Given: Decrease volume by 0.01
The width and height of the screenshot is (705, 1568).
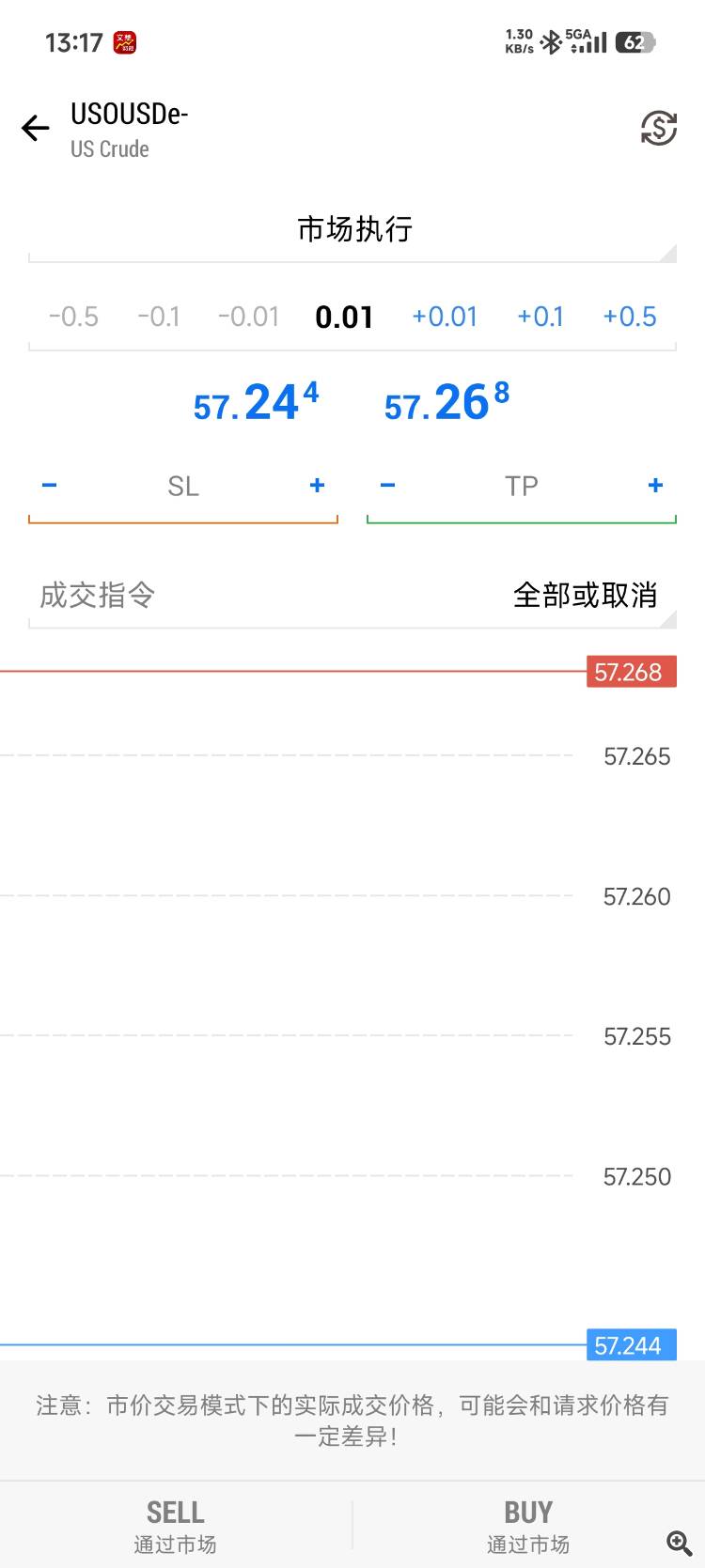Looking at the screenshot, I should (x=248, y=317).
